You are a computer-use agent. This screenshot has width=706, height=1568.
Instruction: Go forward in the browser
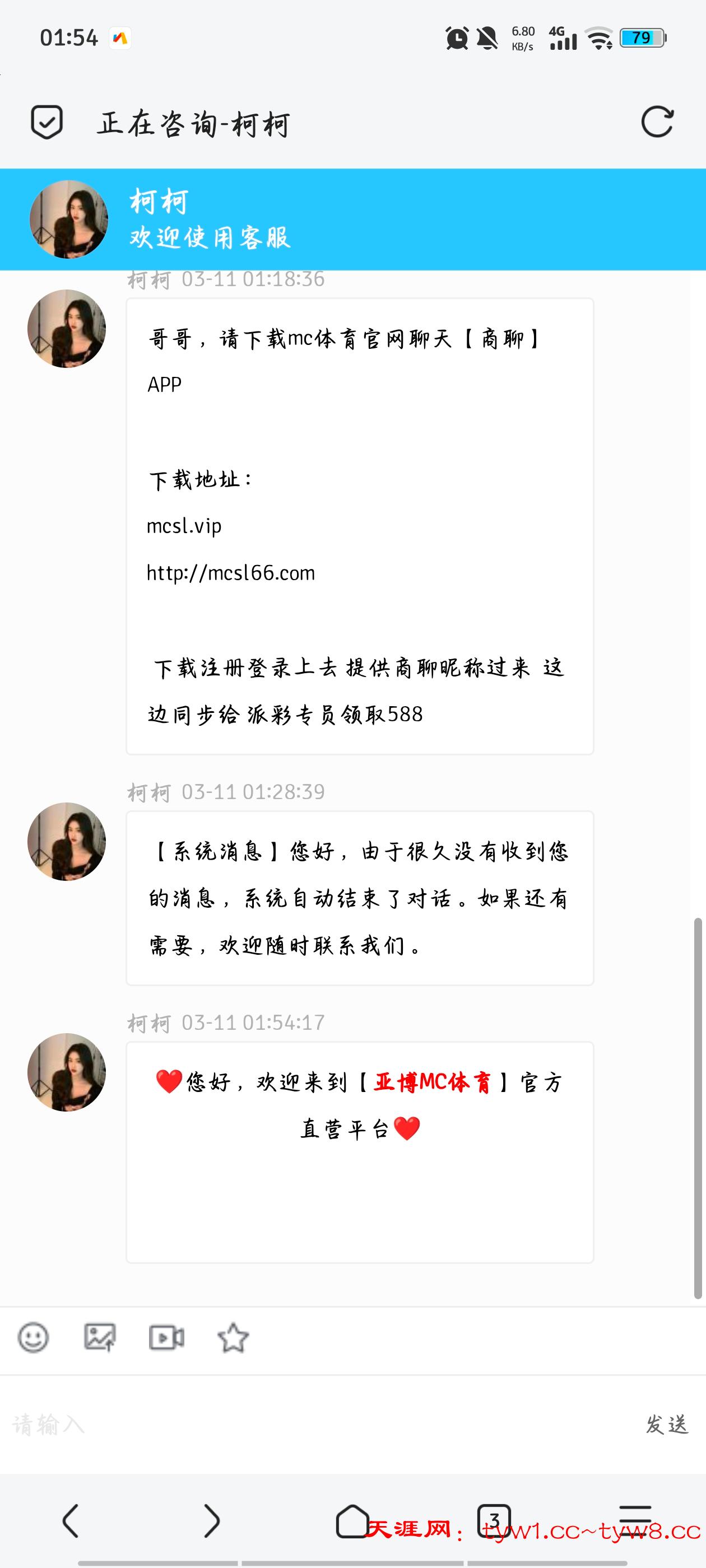coord(211,1520)
